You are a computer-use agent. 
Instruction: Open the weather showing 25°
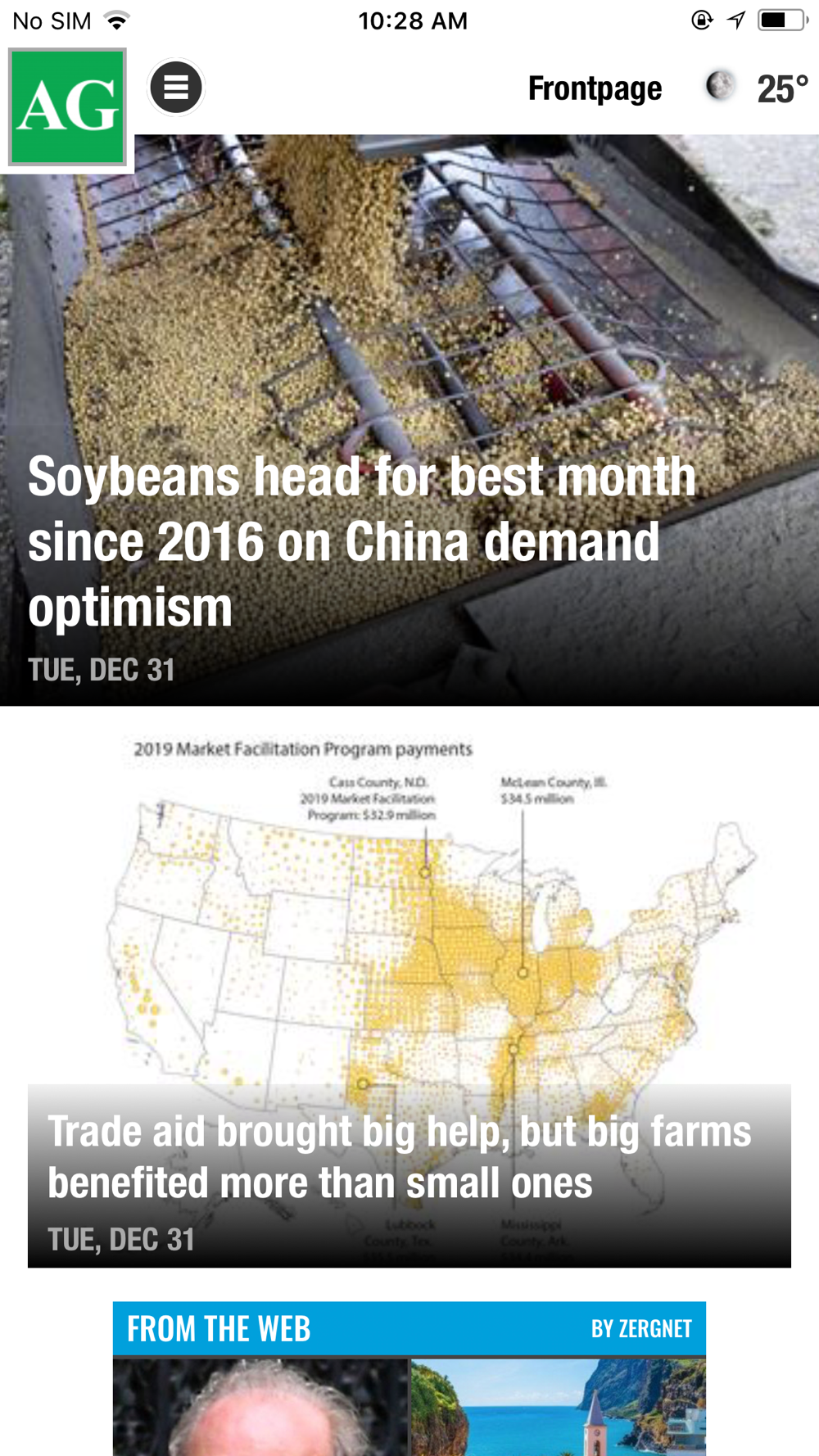click(758, 88)
